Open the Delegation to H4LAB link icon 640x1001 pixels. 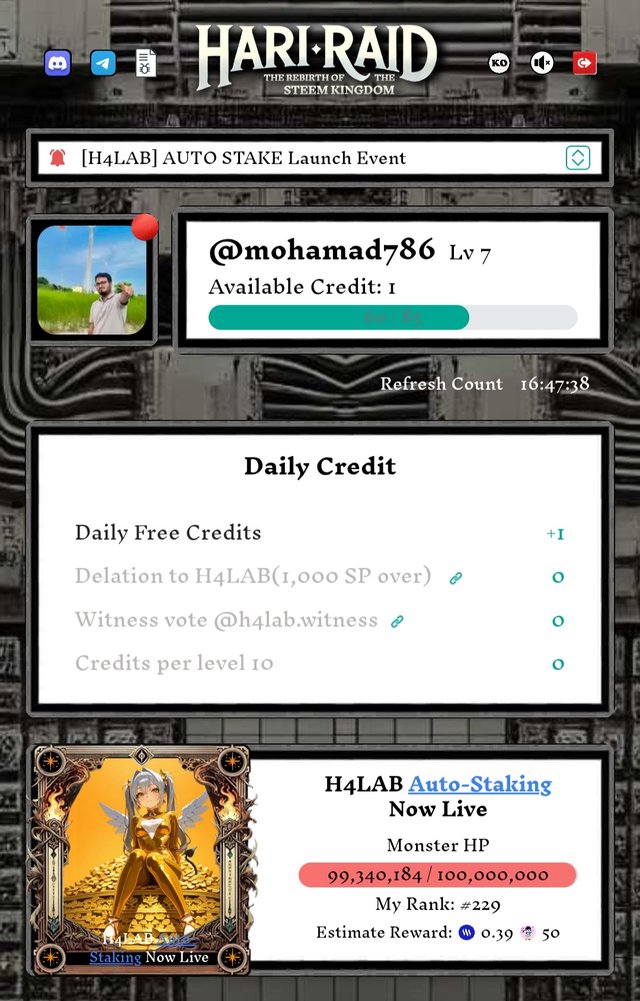(456, 578)
